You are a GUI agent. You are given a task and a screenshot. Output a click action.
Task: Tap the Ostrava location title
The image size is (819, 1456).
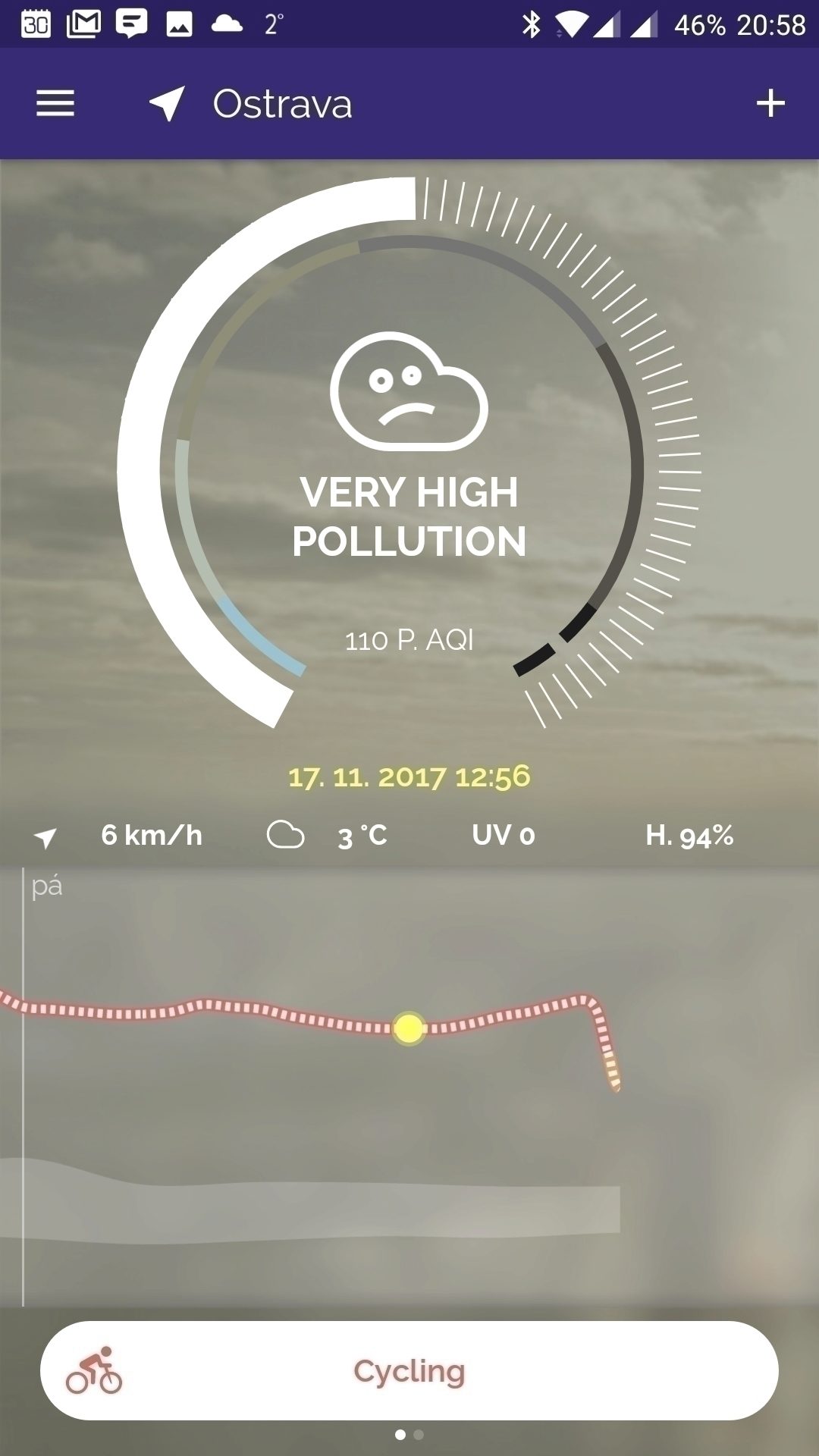click(282, 104)
